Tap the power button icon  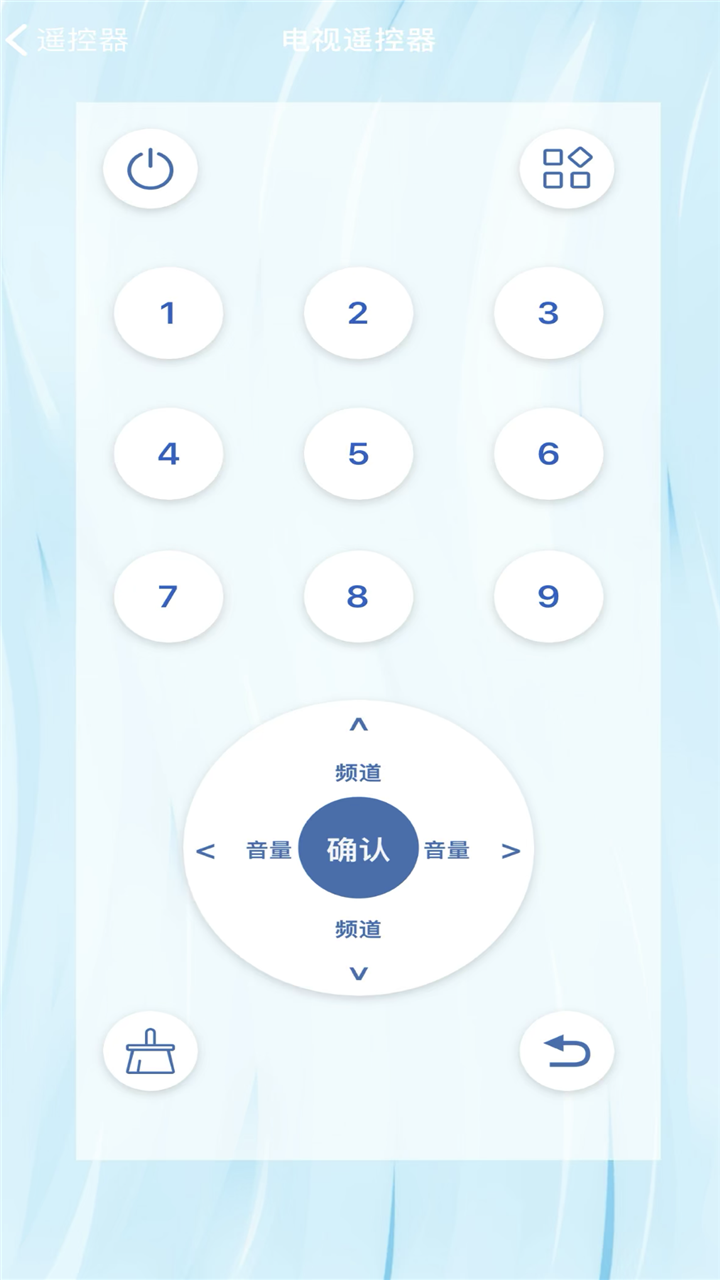click(150, 168)
